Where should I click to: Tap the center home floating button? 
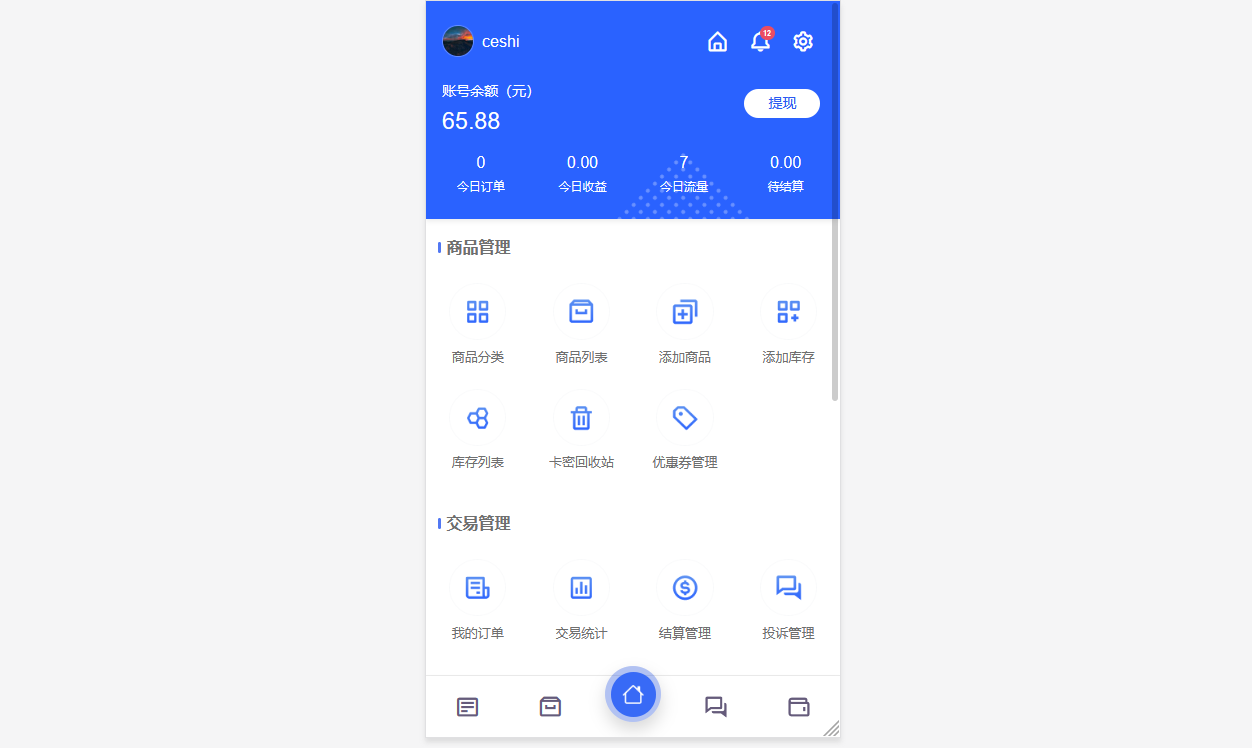(633, 694)
